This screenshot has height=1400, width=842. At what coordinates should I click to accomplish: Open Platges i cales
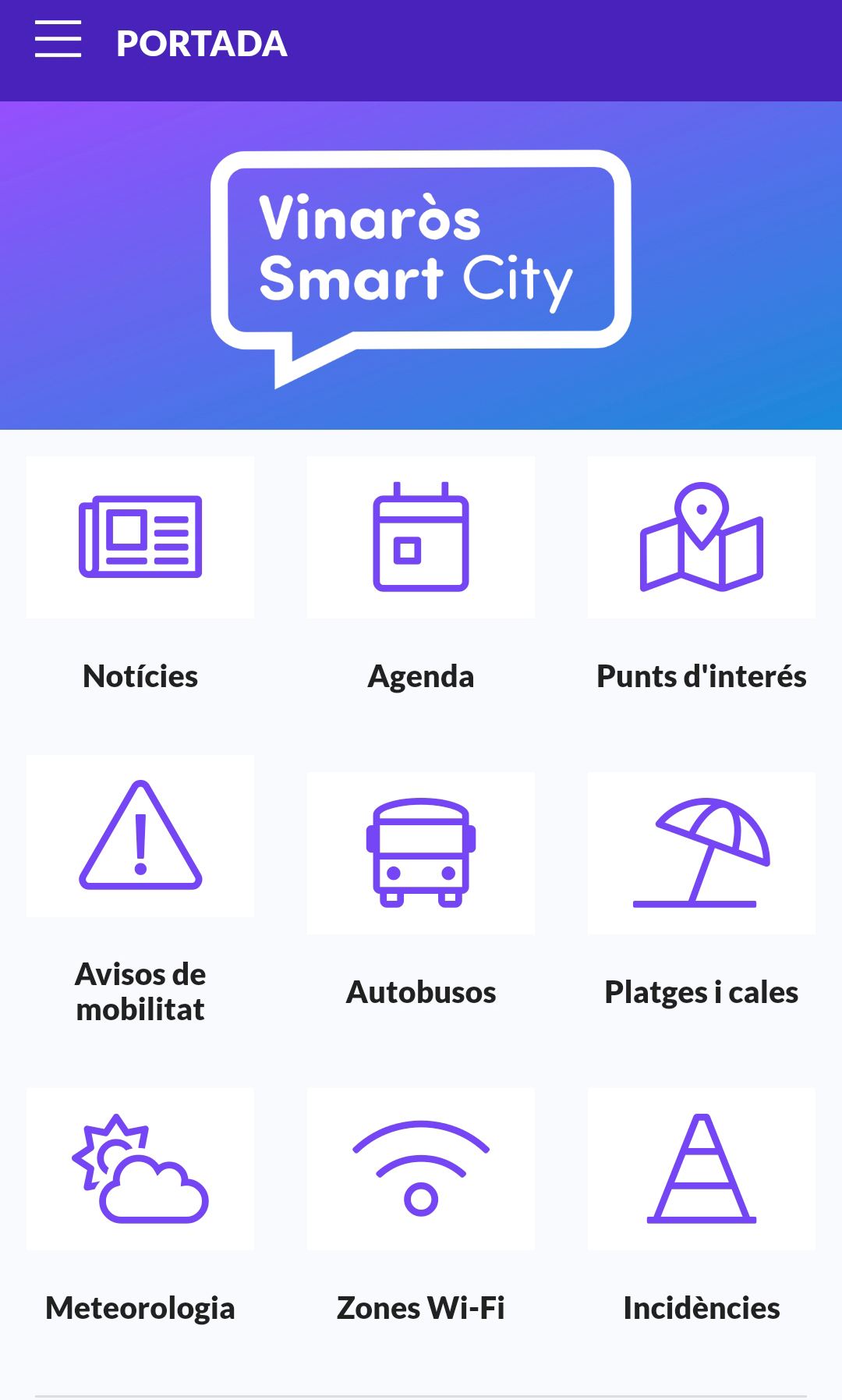(x=702, y=853)
